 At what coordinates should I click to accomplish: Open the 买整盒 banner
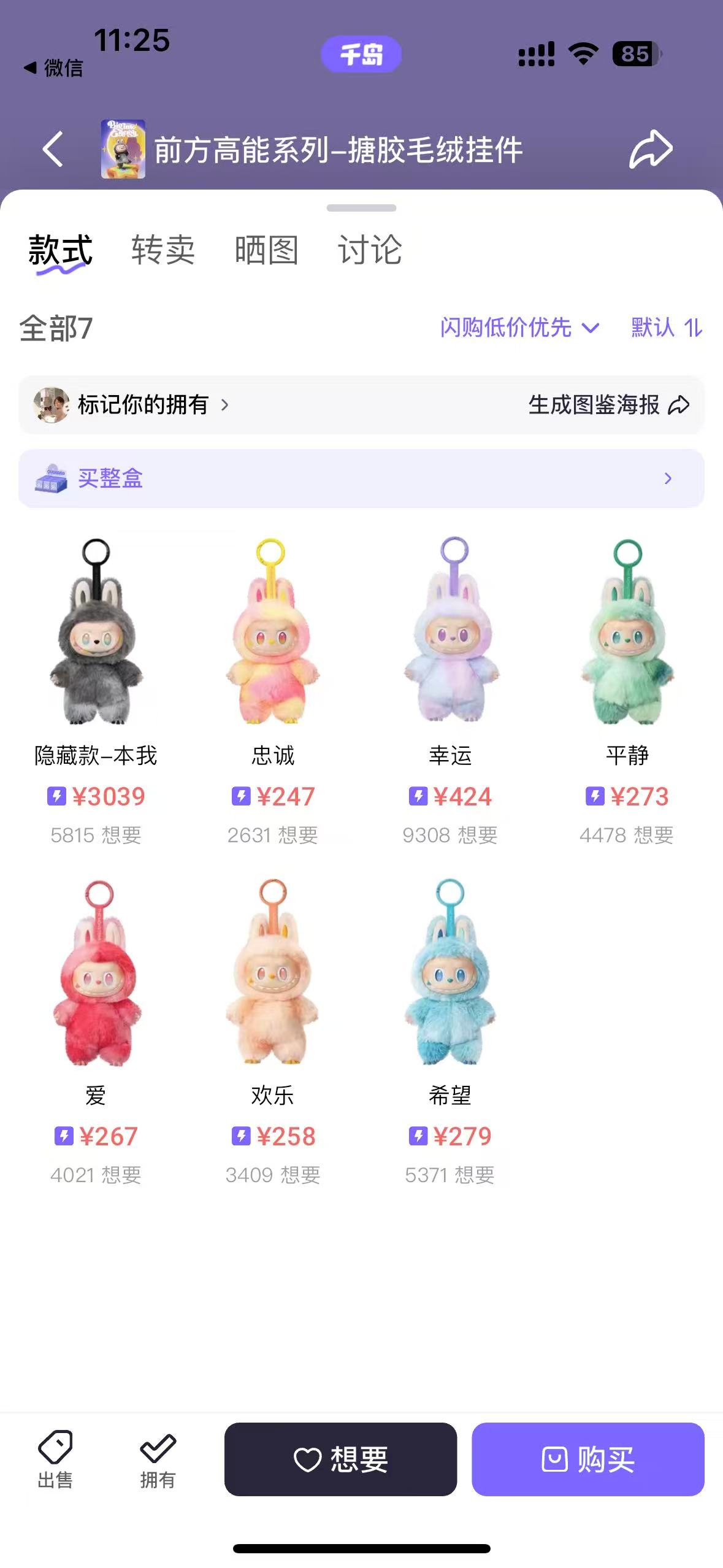tap(361, 478)
